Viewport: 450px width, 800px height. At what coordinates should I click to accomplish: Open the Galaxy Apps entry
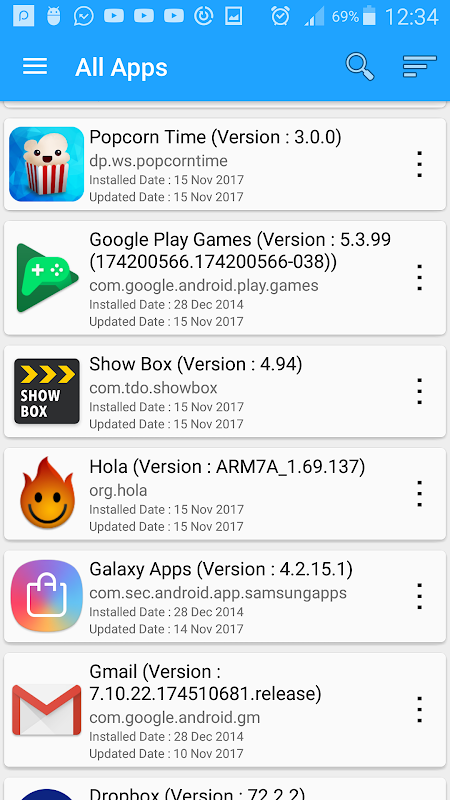pyautogui.click(x=225, y=596)
